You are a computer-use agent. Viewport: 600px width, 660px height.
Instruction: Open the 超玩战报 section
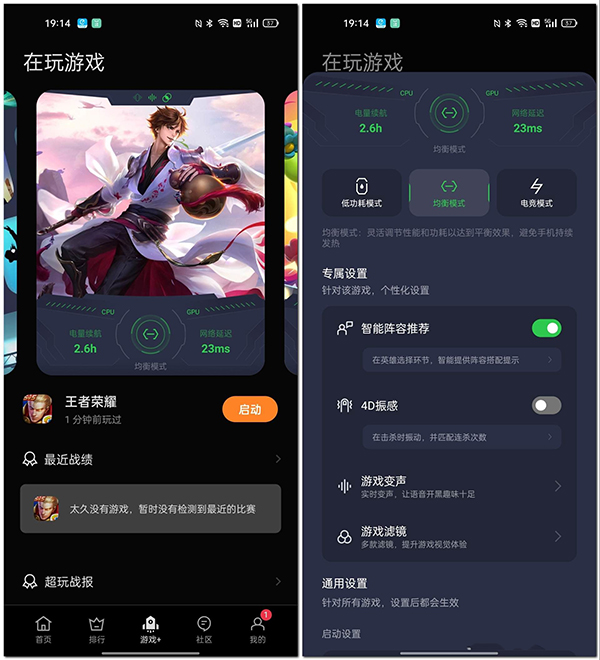pos(150,581)
